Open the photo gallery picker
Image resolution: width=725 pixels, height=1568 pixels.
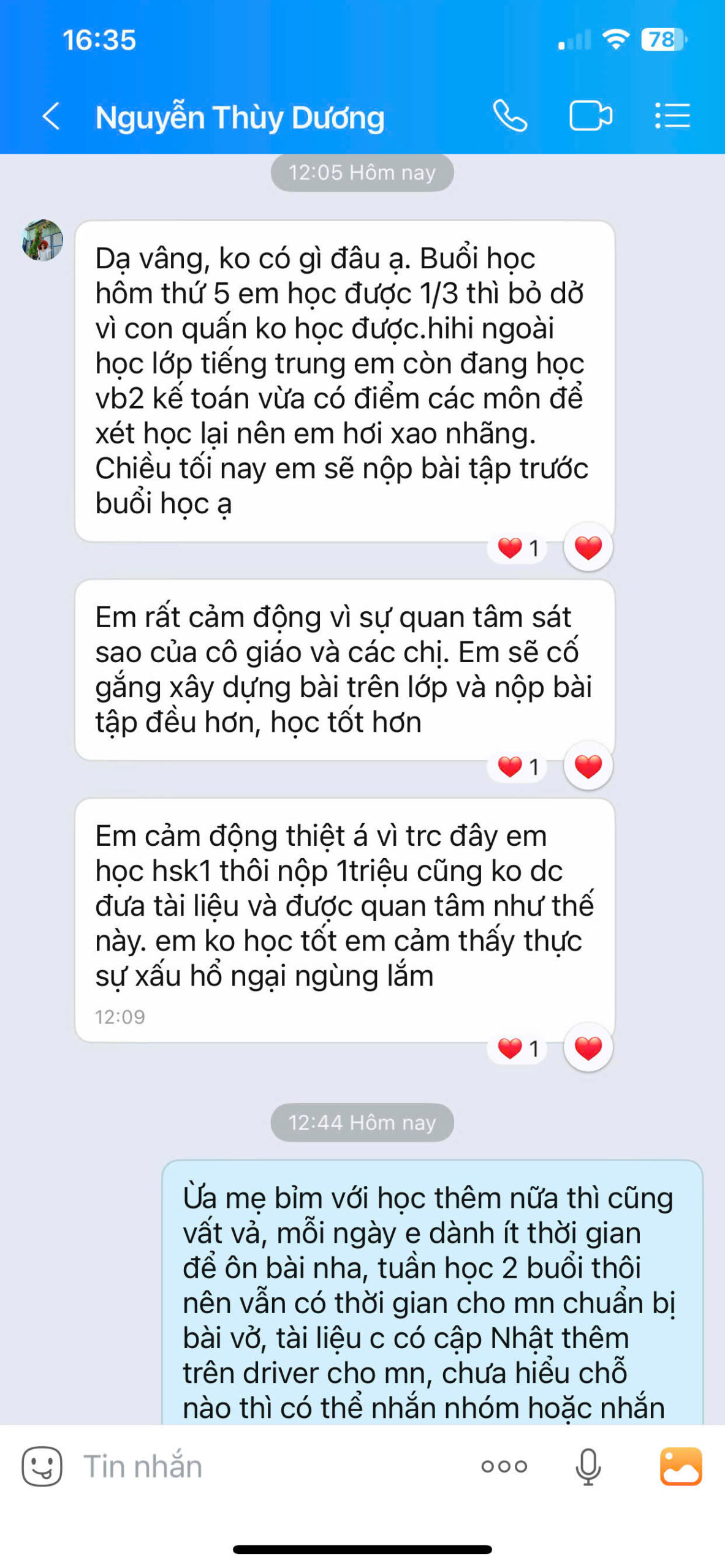pos(680,1466)
